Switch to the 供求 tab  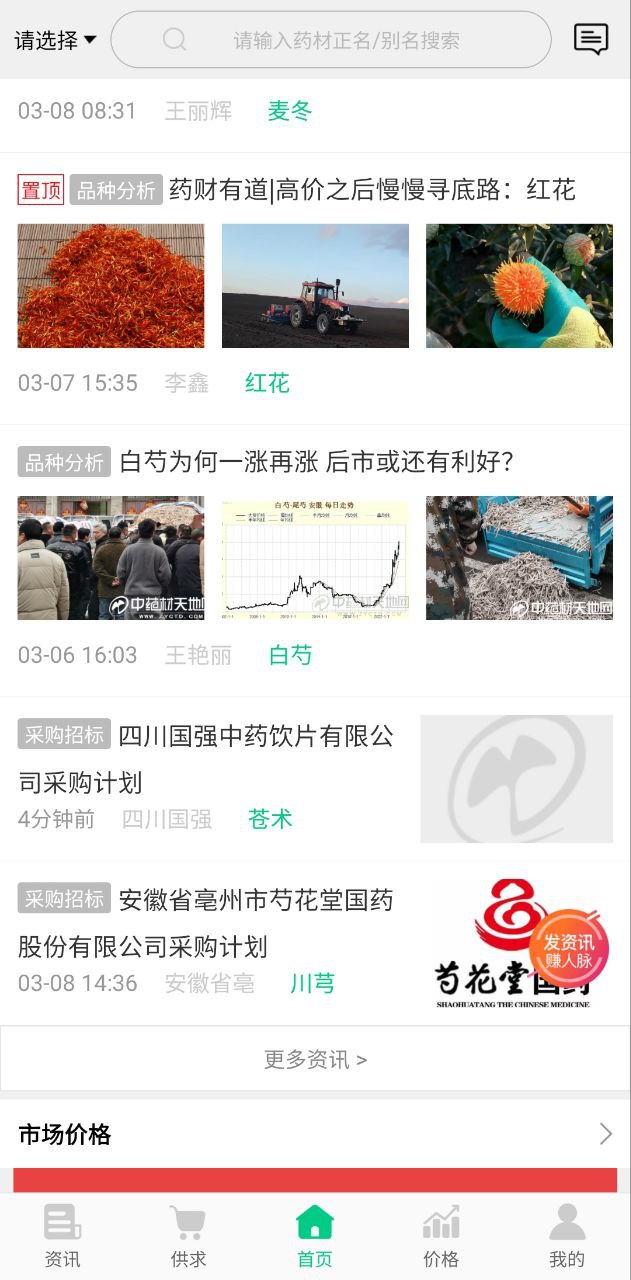(x=188, y=1237)
